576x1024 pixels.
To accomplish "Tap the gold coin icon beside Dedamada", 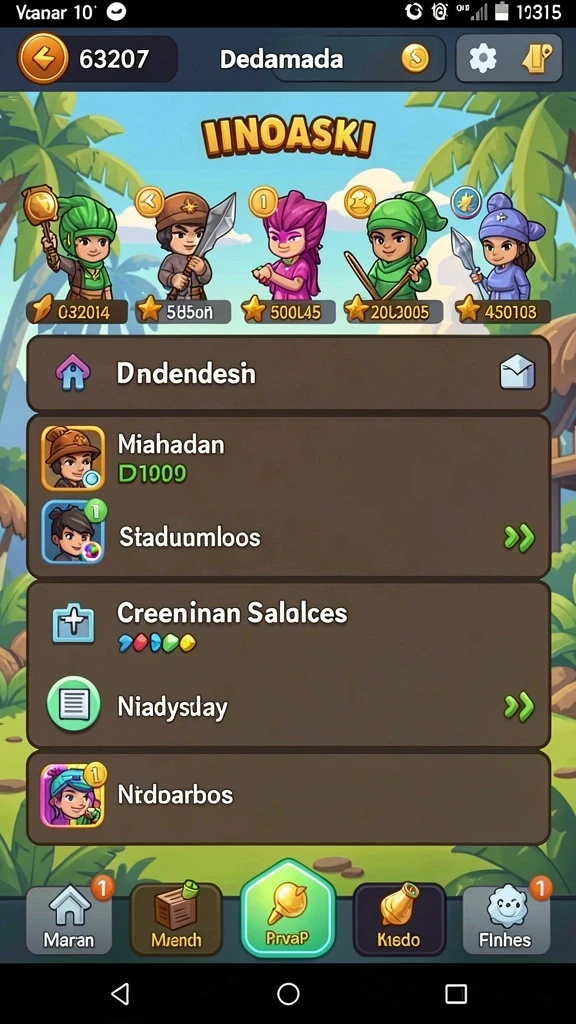I will pyautogui.click(x=415, y=59).
